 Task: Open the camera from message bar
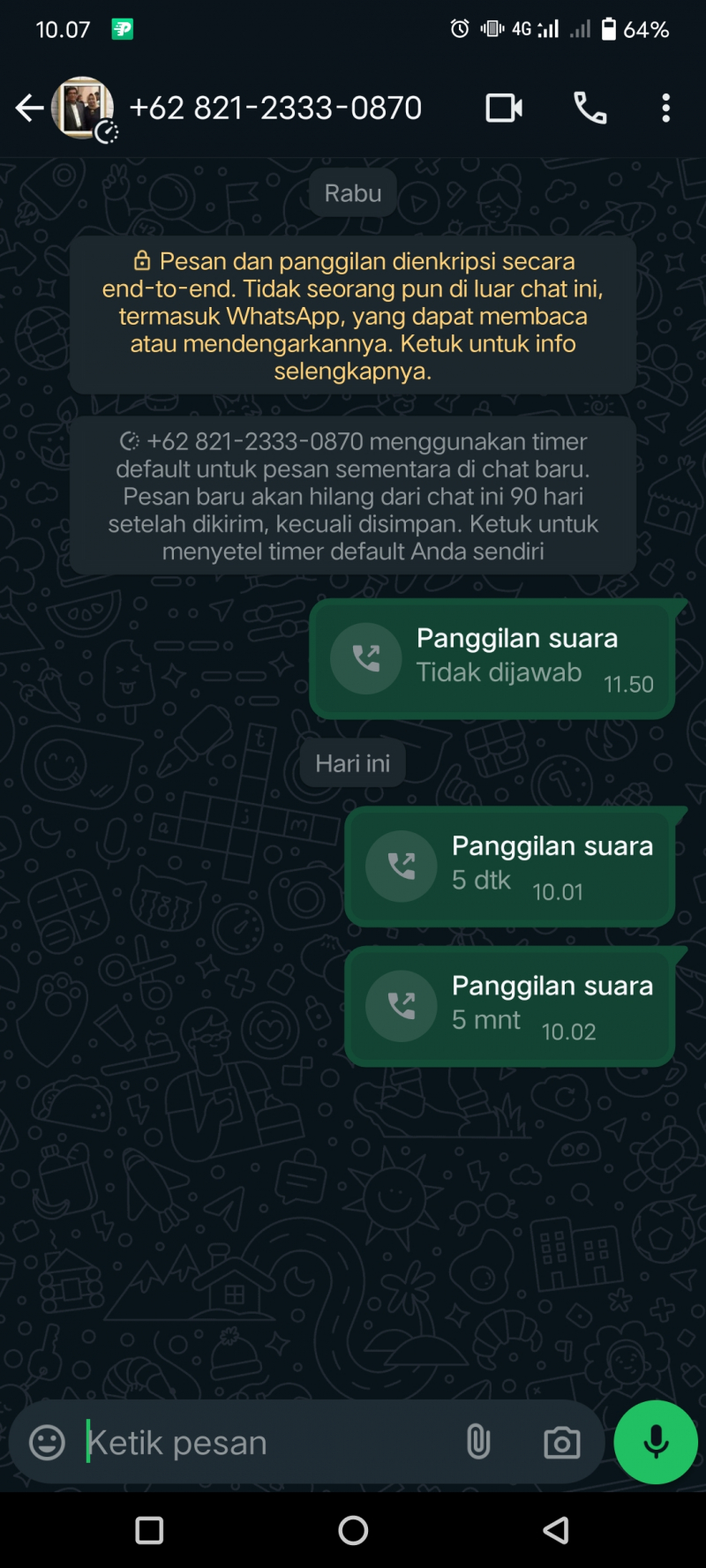(x=561, y=1443)
